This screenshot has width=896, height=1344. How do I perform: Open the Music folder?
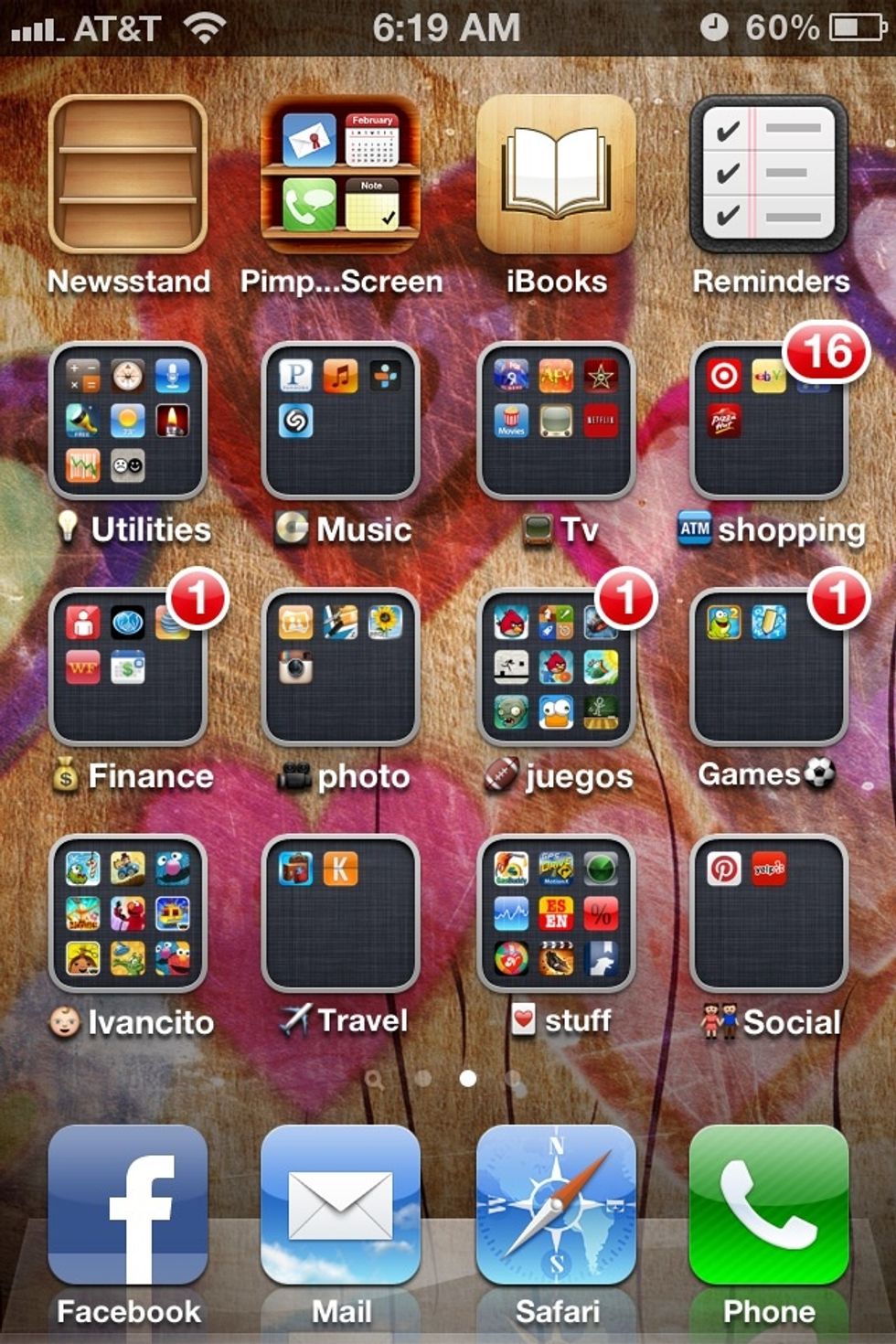click(x=340, y=421)
